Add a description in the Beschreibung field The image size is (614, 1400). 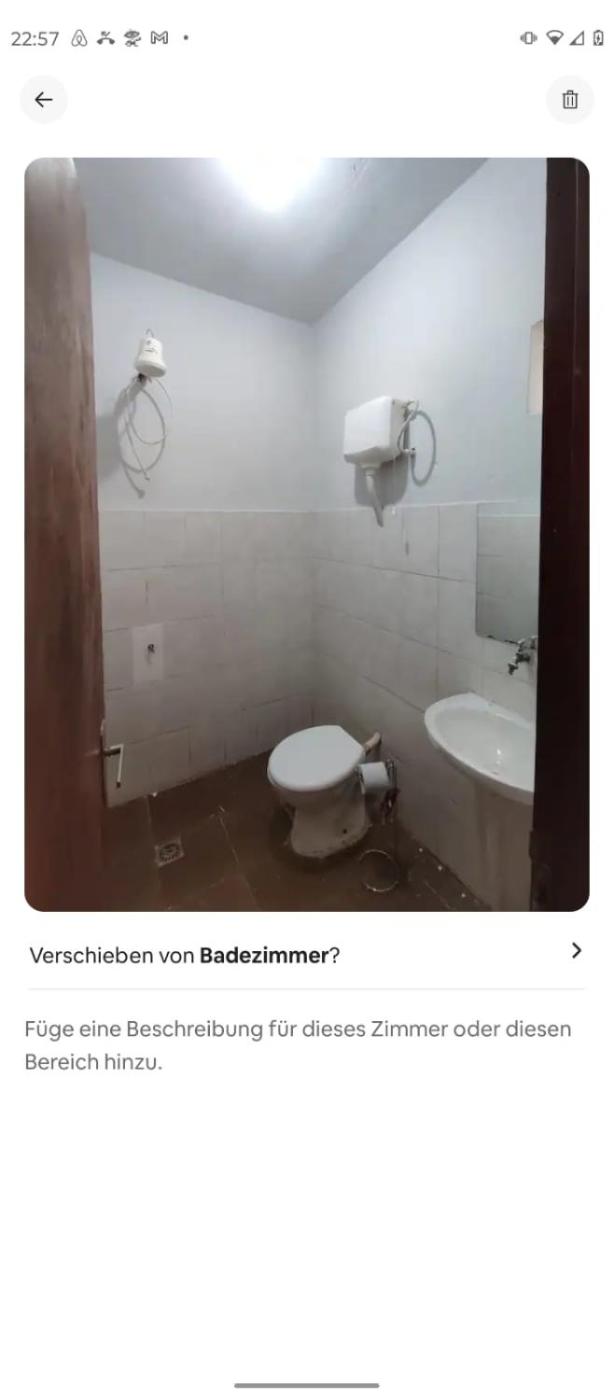pyautogui.click(x=298, y=1045)
